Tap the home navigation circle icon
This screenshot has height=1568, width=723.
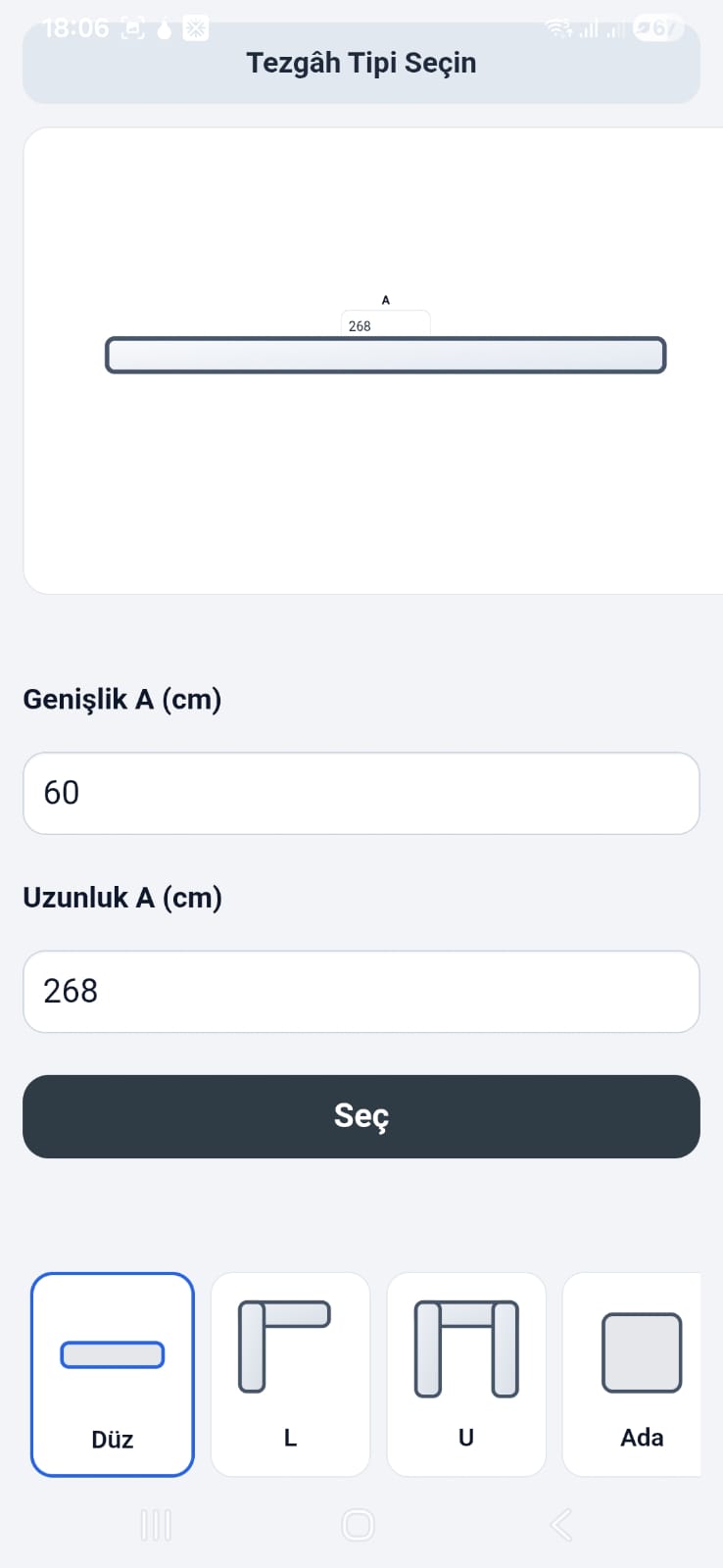[x=358, y=1524]
